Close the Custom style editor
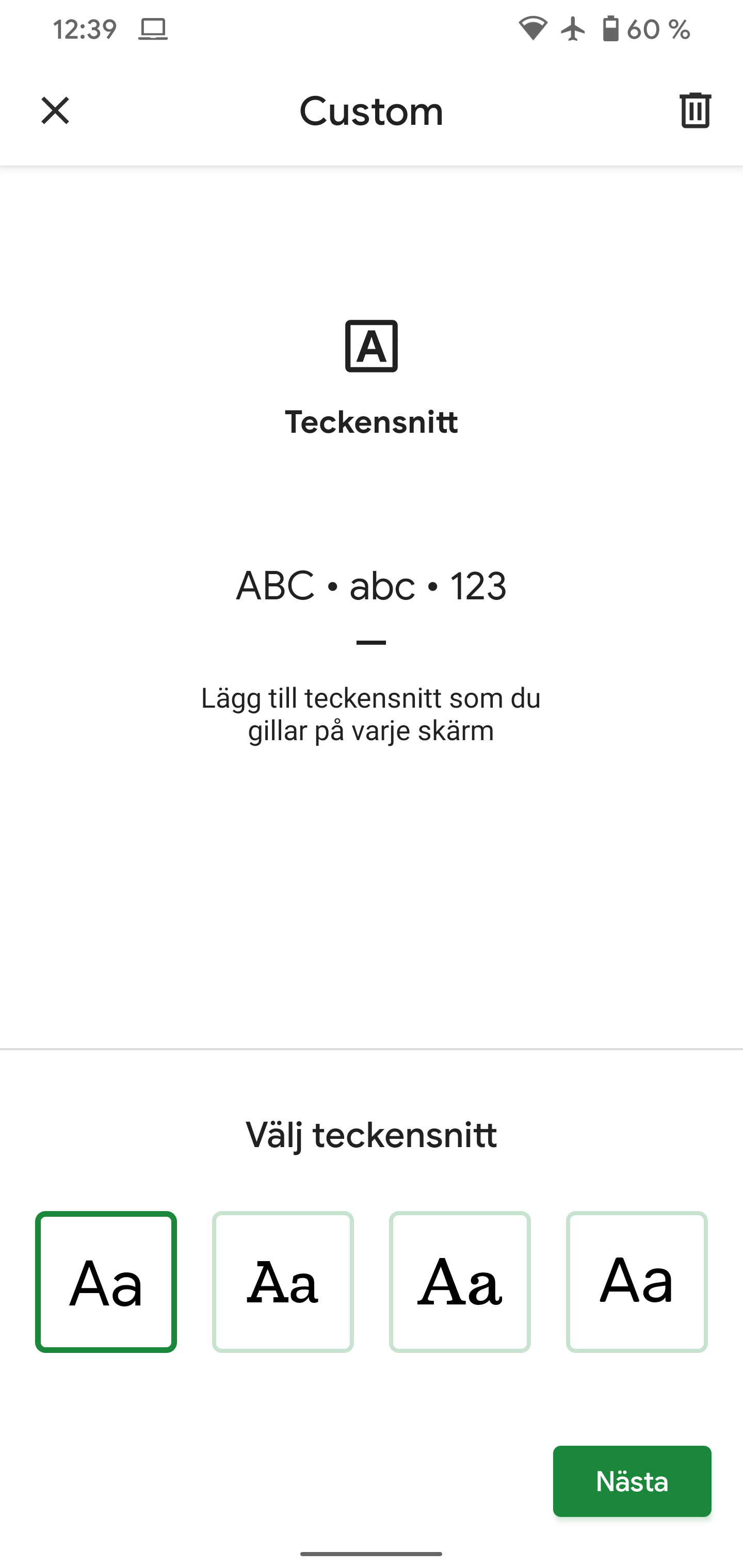The image size is (743, 1568). tap(55, 111)
